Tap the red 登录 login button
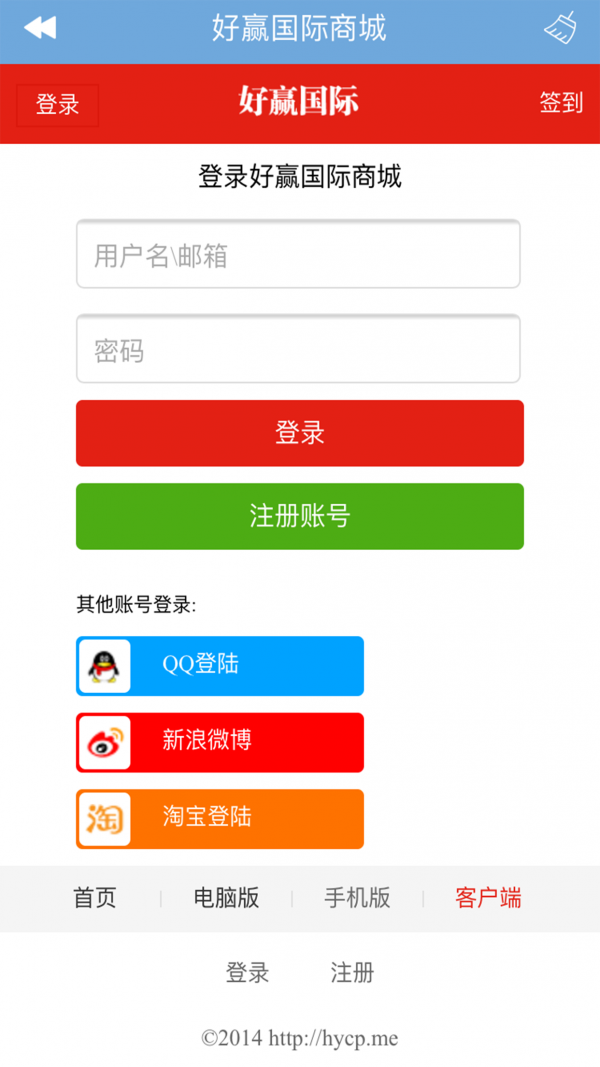The width and height of the screenshot is (600, 1067). pos(299,433)
